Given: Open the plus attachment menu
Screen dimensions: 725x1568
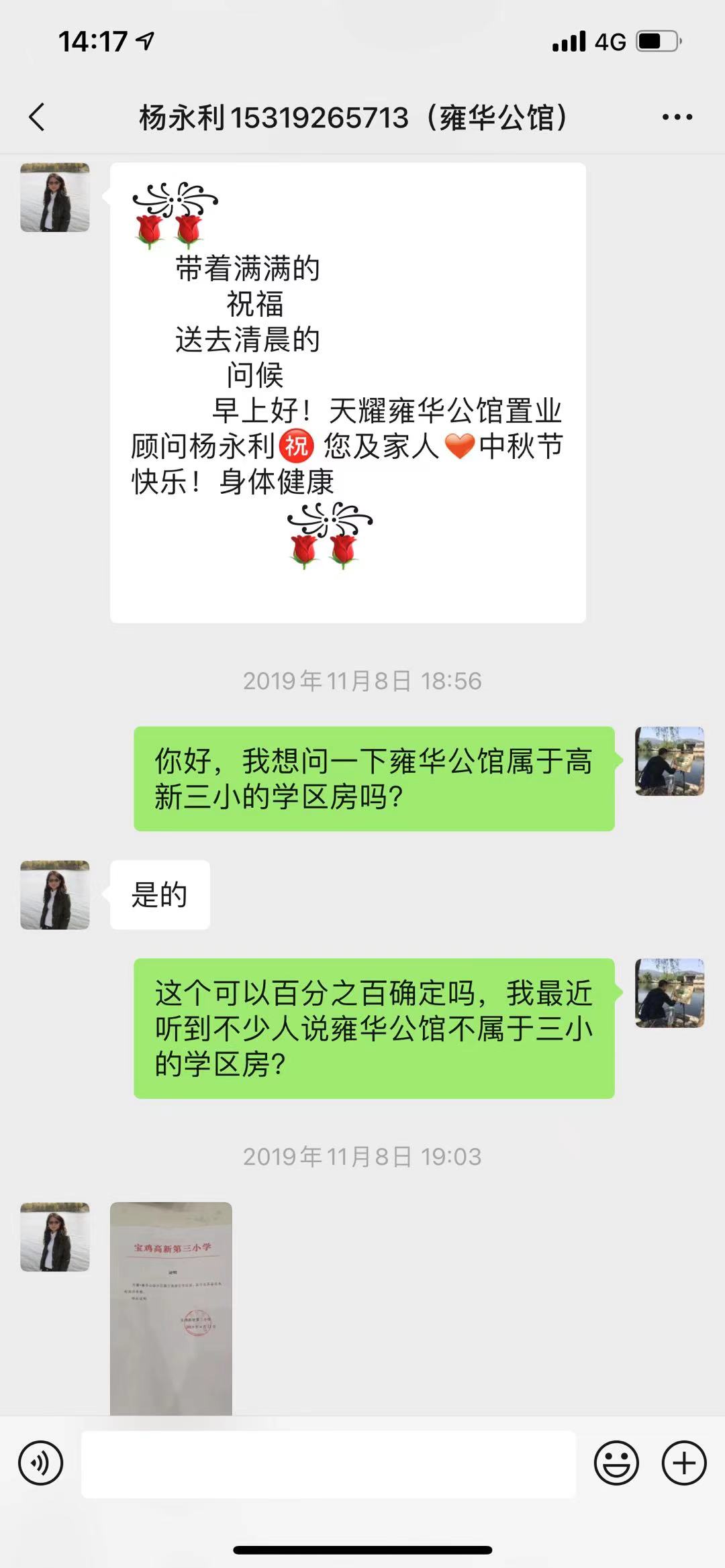Looking at the screenshot, I should point(684,1463).
